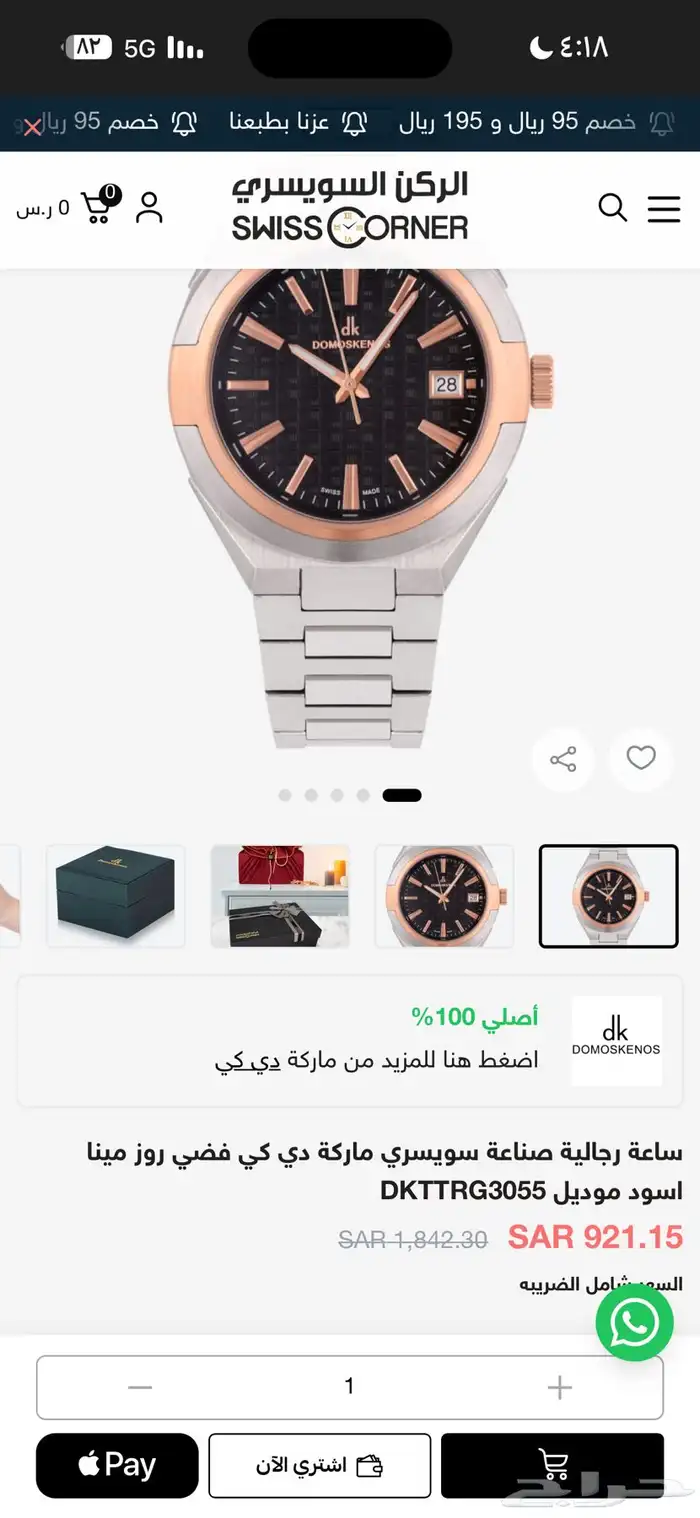Share this watch product

(x=563, y=759)
